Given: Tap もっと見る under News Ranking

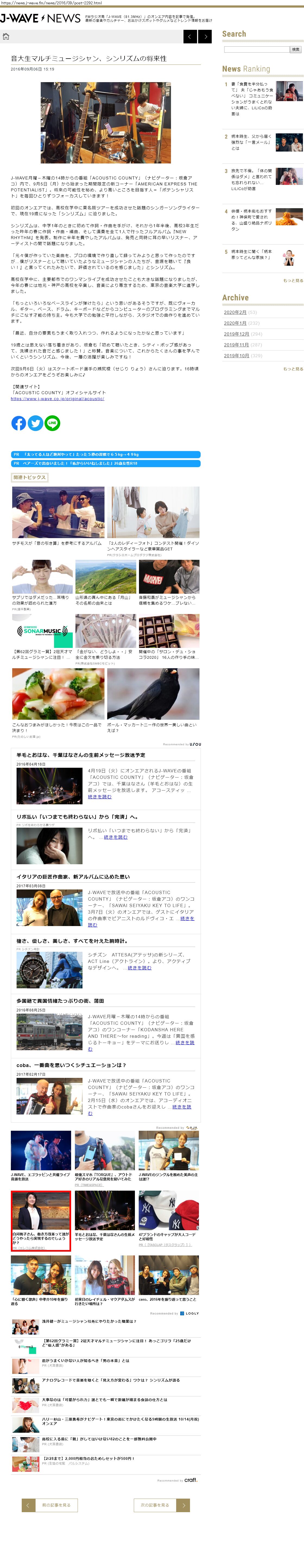Looking at the screenshot, I should tap(292, 281).
